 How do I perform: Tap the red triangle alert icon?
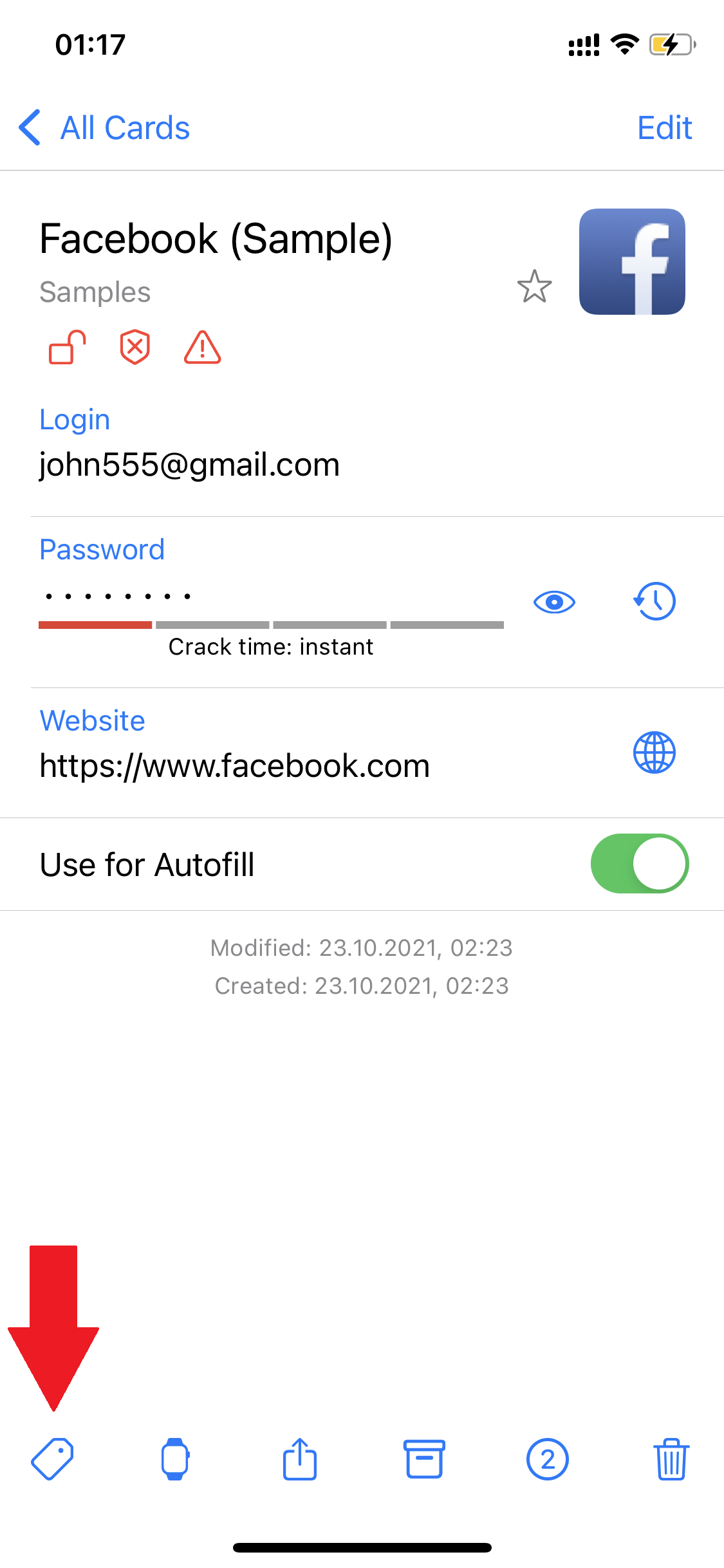203,348
